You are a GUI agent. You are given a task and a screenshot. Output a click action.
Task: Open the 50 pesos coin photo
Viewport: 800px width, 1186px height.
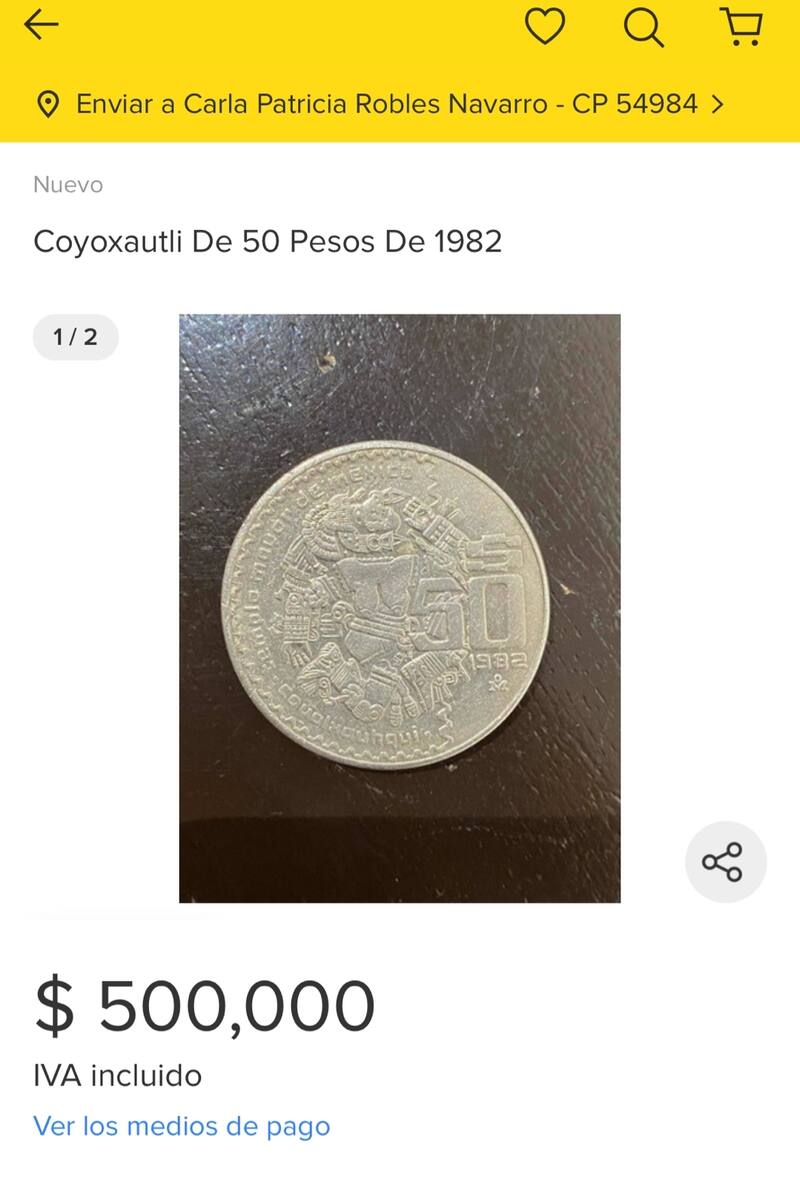point(399,608)
